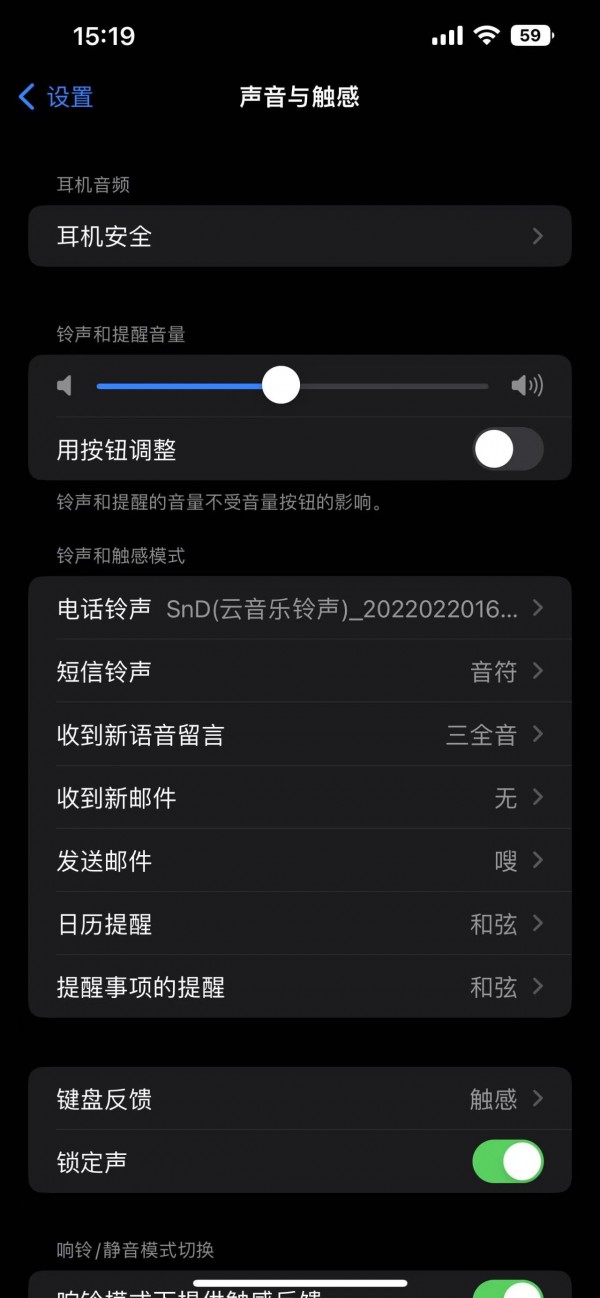Open 电话铃声 ringtone selection

coord(300,608)
